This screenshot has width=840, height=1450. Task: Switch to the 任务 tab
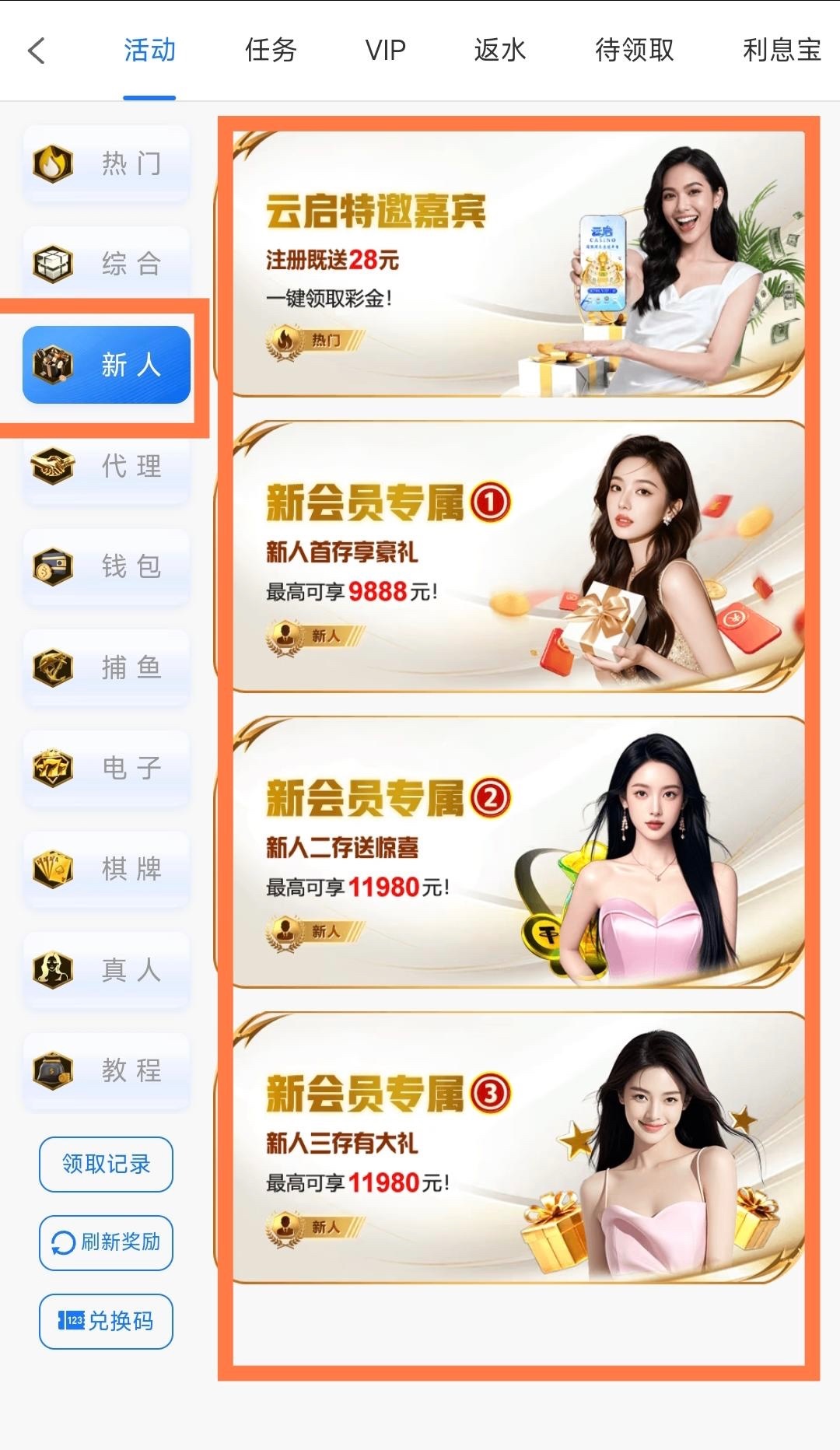coord(271,51)
